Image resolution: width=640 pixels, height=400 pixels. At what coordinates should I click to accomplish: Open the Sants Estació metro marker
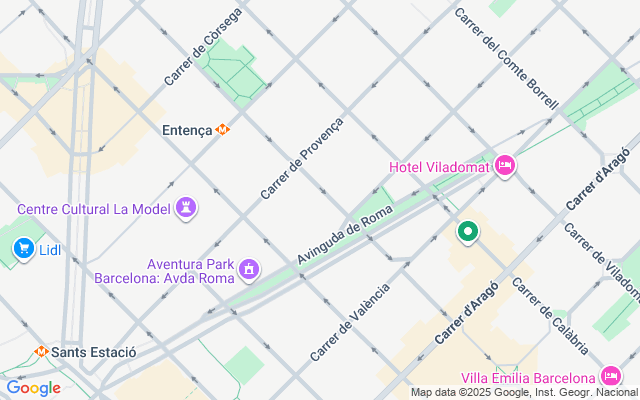[41, 352]
